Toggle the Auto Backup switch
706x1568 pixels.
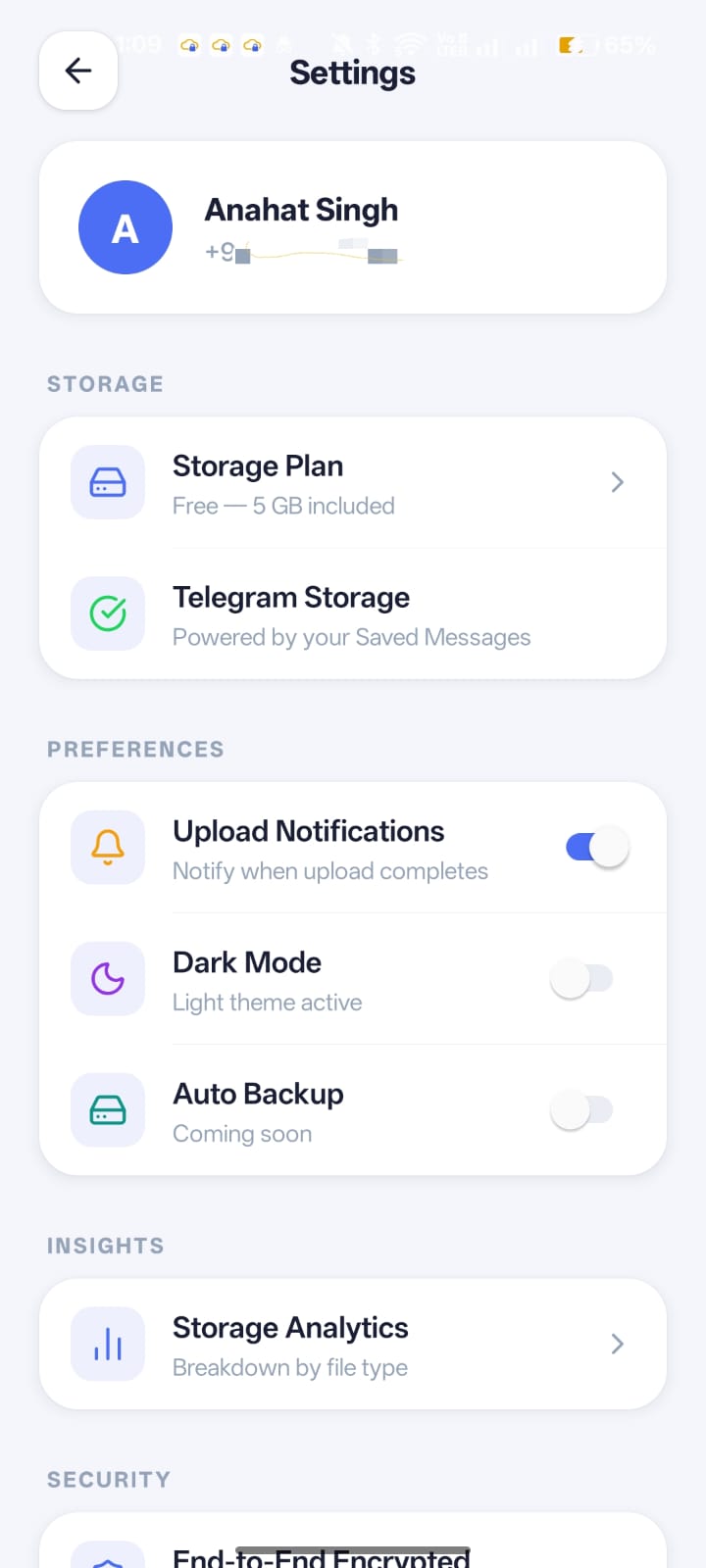(582, 1109)
